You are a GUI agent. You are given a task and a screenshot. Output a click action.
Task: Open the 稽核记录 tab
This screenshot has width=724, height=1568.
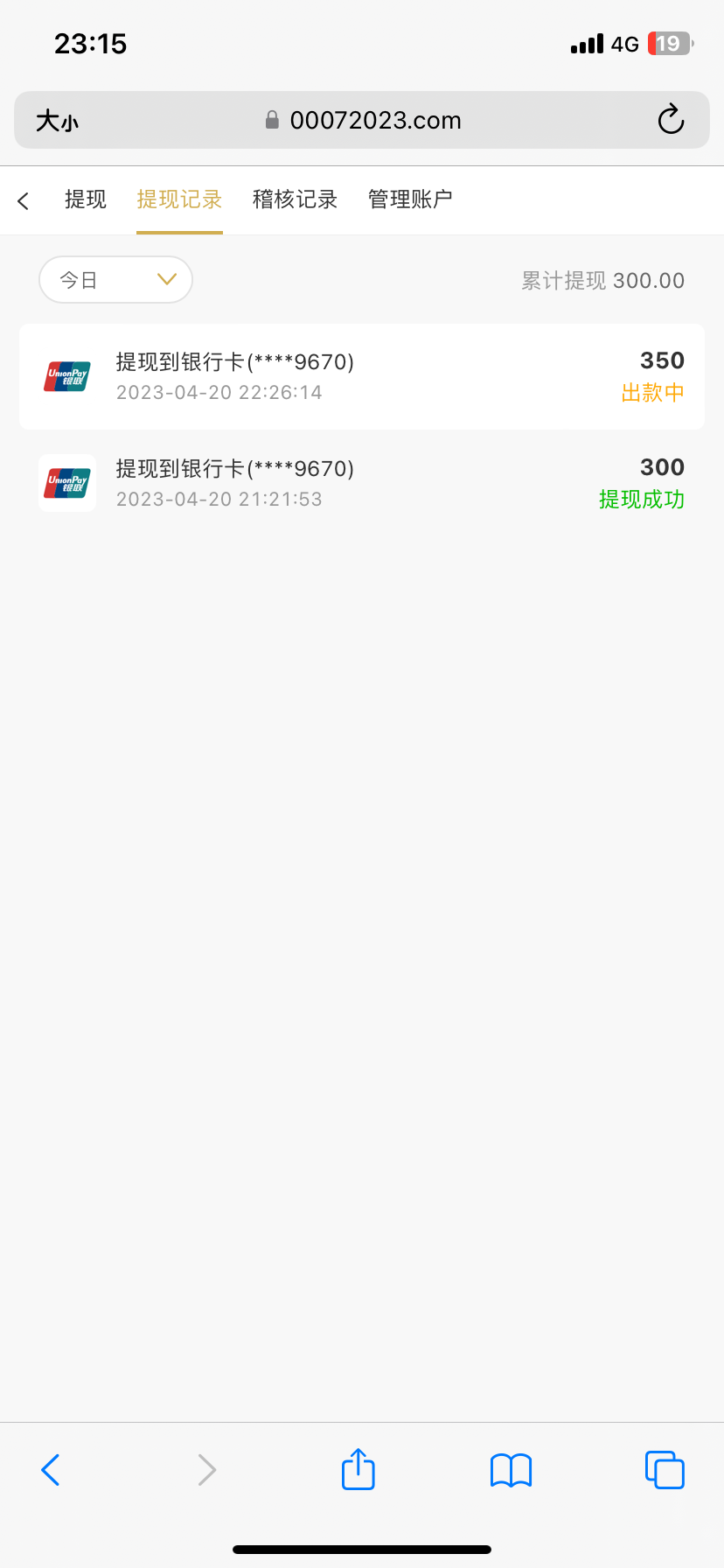point(295,199)
